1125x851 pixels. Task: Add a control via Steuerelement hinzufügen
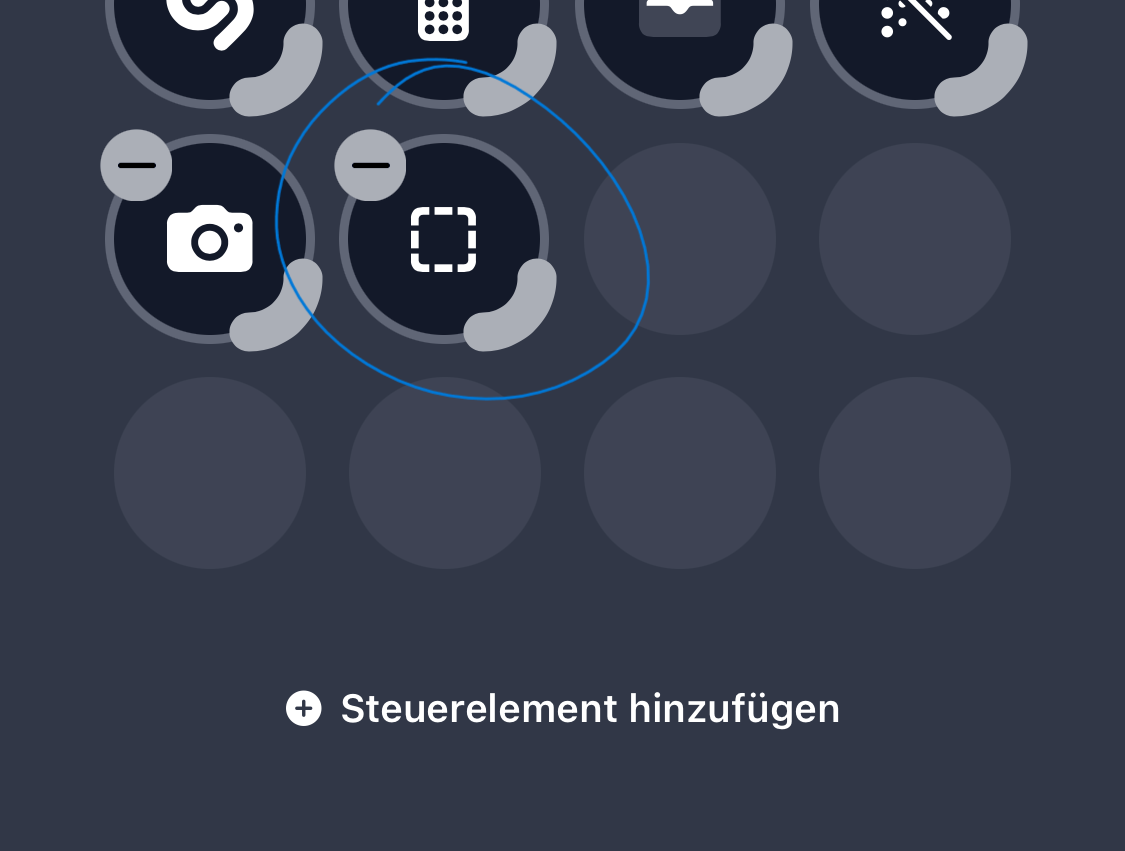(x=563, y=709)
